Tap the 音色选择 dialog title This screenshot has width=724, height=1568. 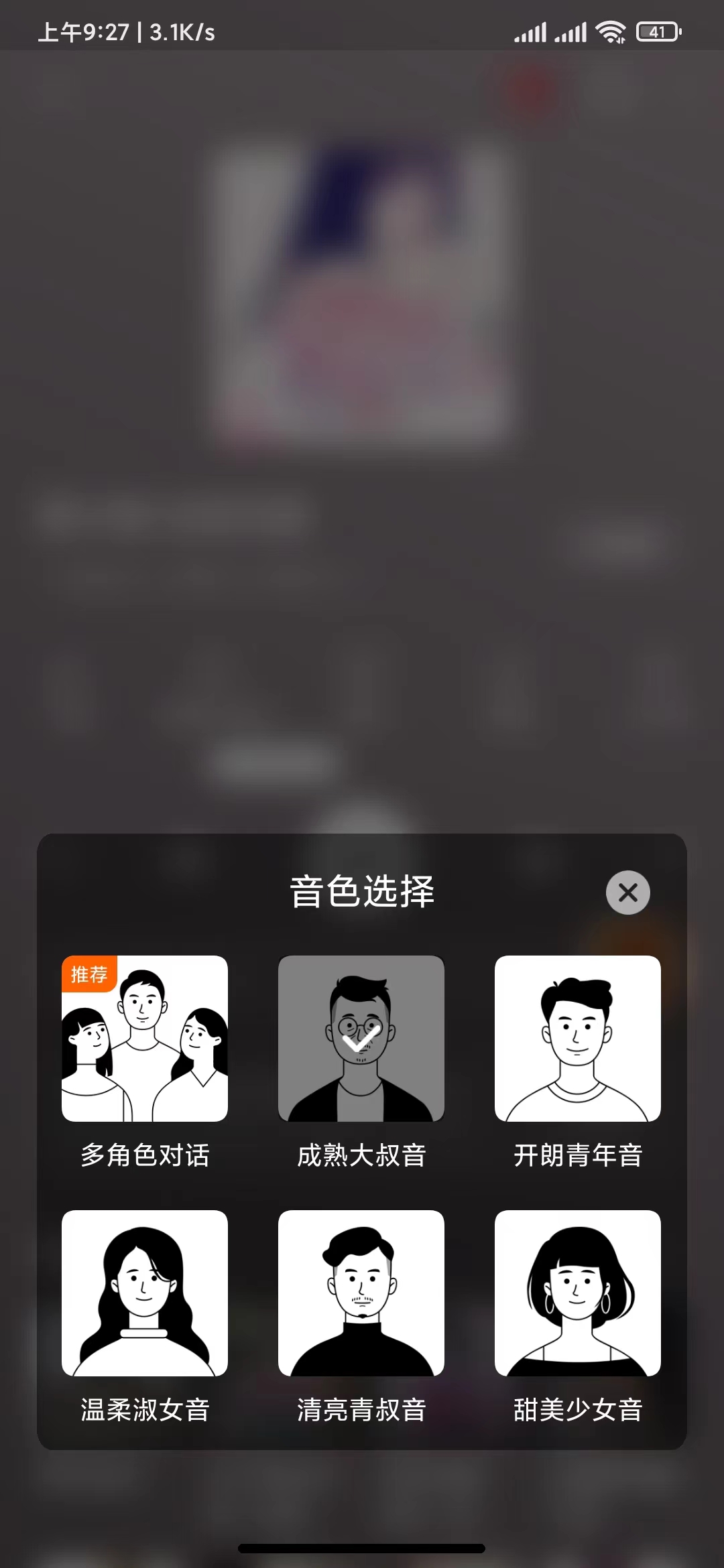pos(362,893)
